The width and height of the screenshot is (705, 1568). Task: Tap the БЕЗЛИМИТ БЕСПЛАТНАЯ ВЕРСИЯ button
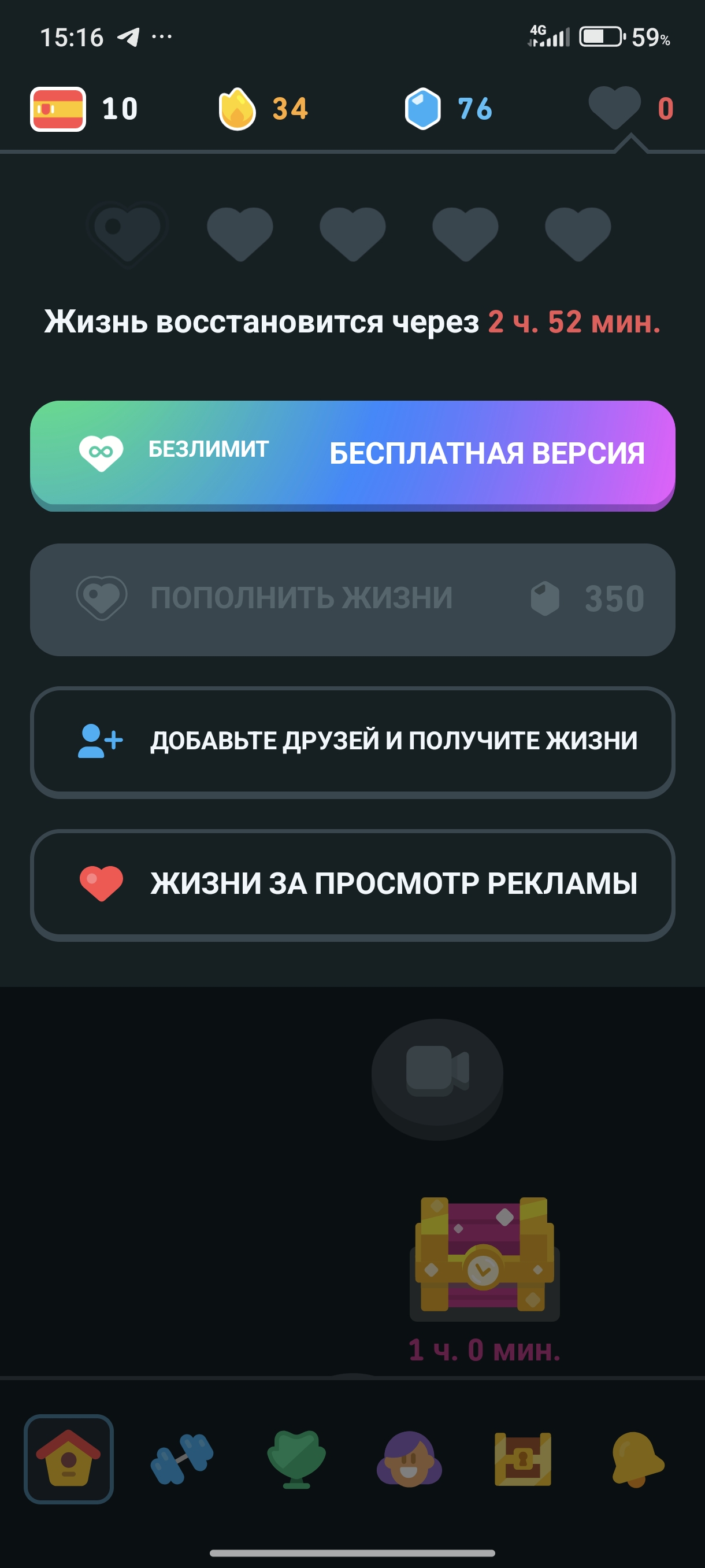pos(352,455)
